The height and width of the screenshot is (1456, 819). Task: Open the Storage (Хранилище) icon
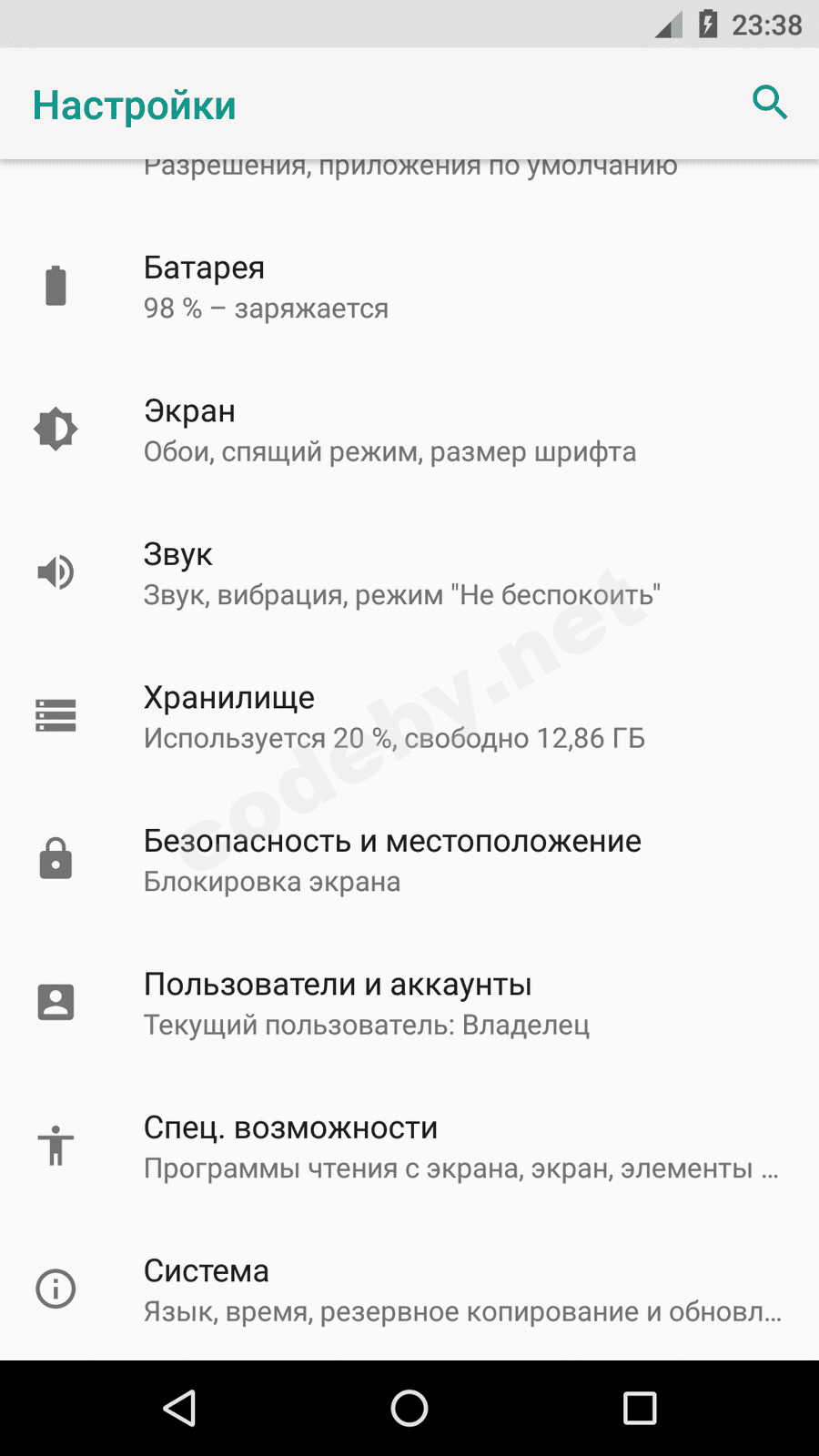coord(56,715)
